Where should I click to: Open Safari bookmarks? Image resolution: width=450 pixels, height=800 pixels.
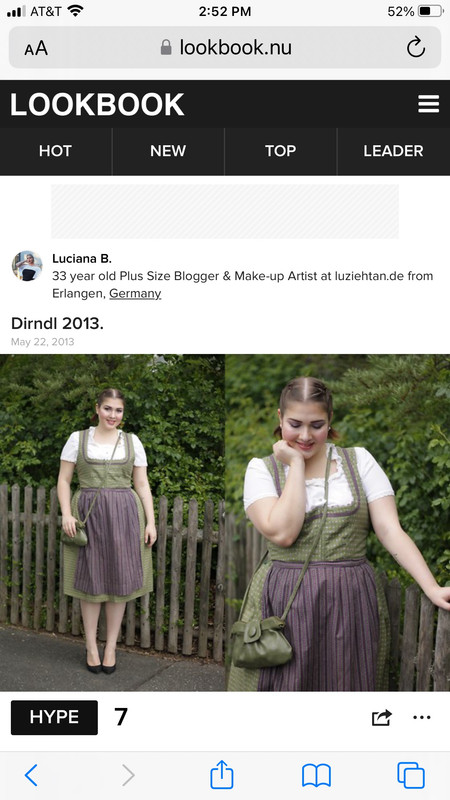(x=316, y=776)
